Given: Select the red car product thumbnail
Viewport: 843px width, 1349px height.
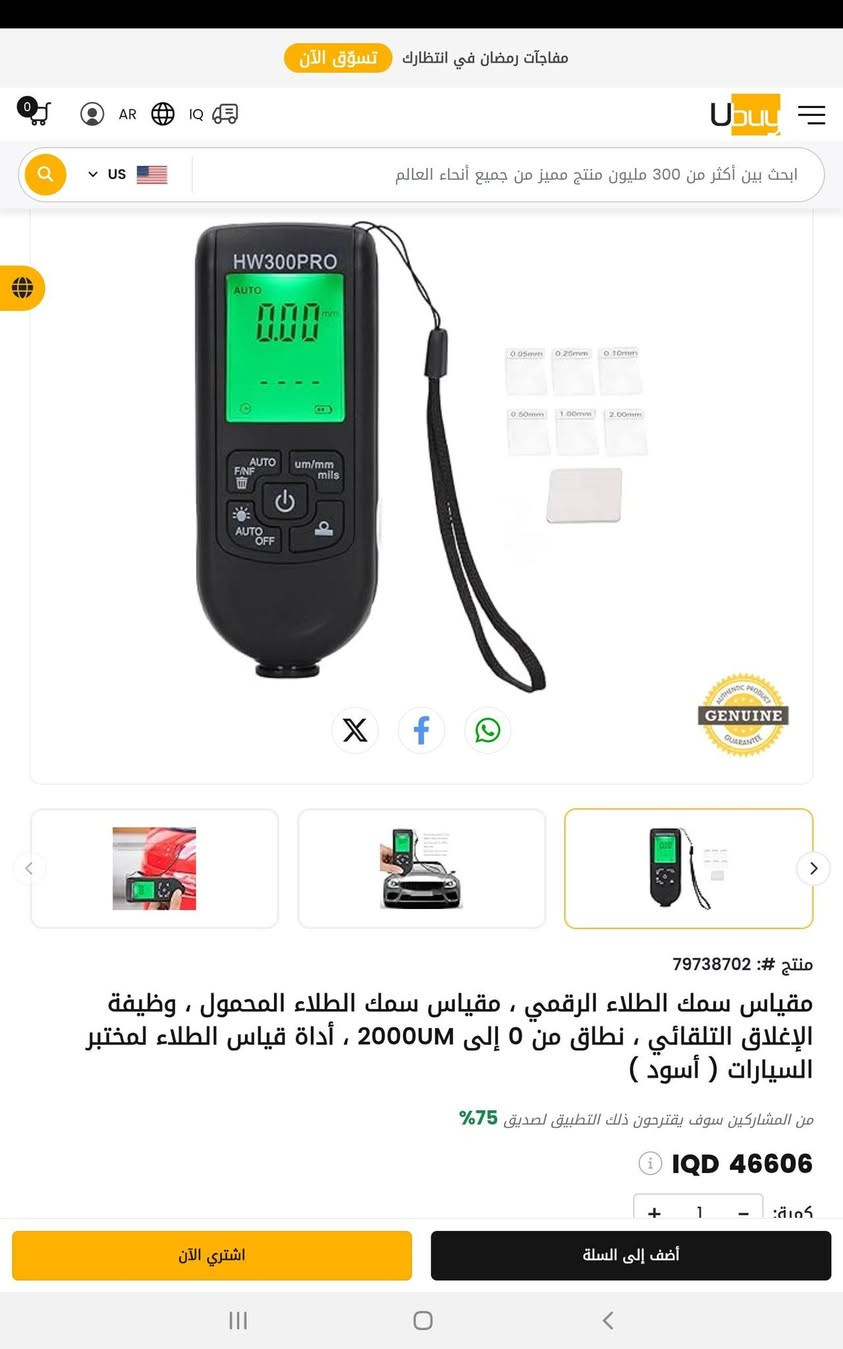Looking at the screenshot, I should point(154,868).
